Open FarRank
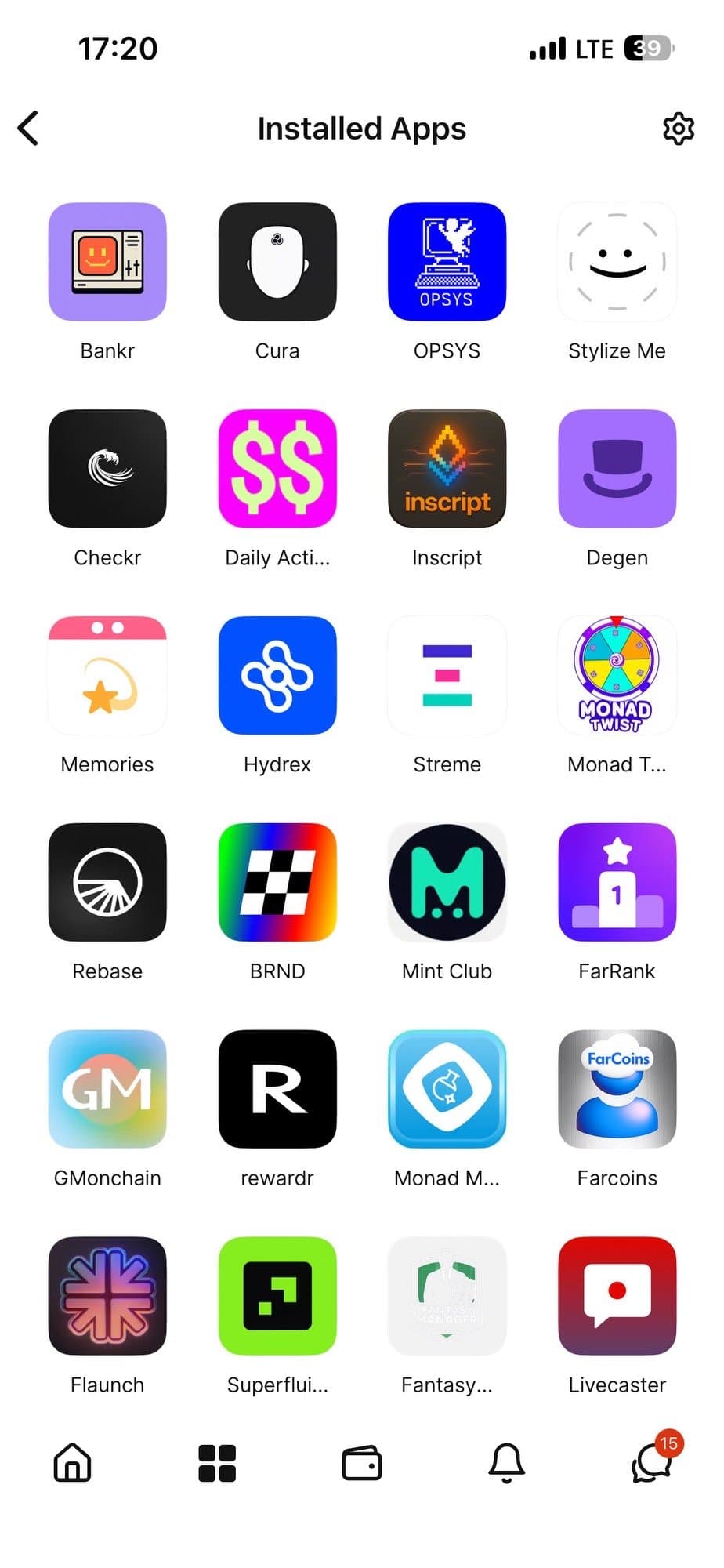This screenshot has height=1568, width=724. (x=617, y=883)
